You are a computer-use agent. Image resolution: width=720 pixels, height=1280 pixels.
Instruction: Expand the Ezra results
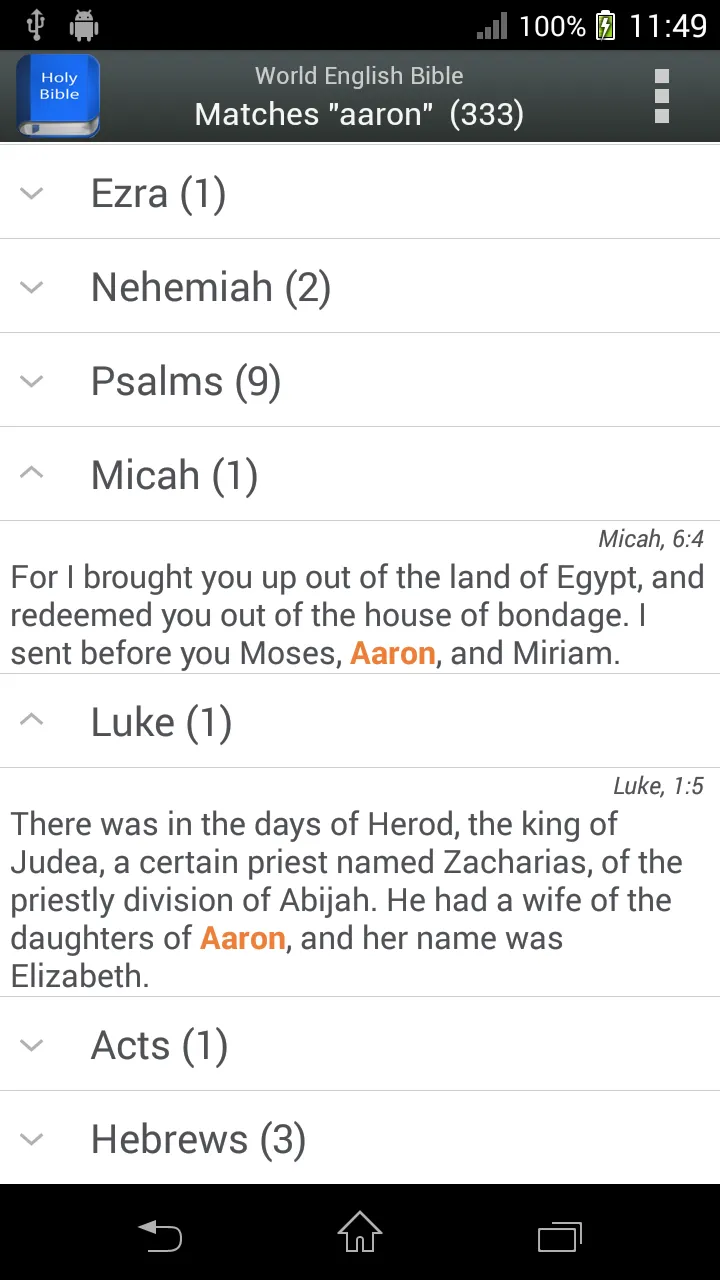coord(360,192)
